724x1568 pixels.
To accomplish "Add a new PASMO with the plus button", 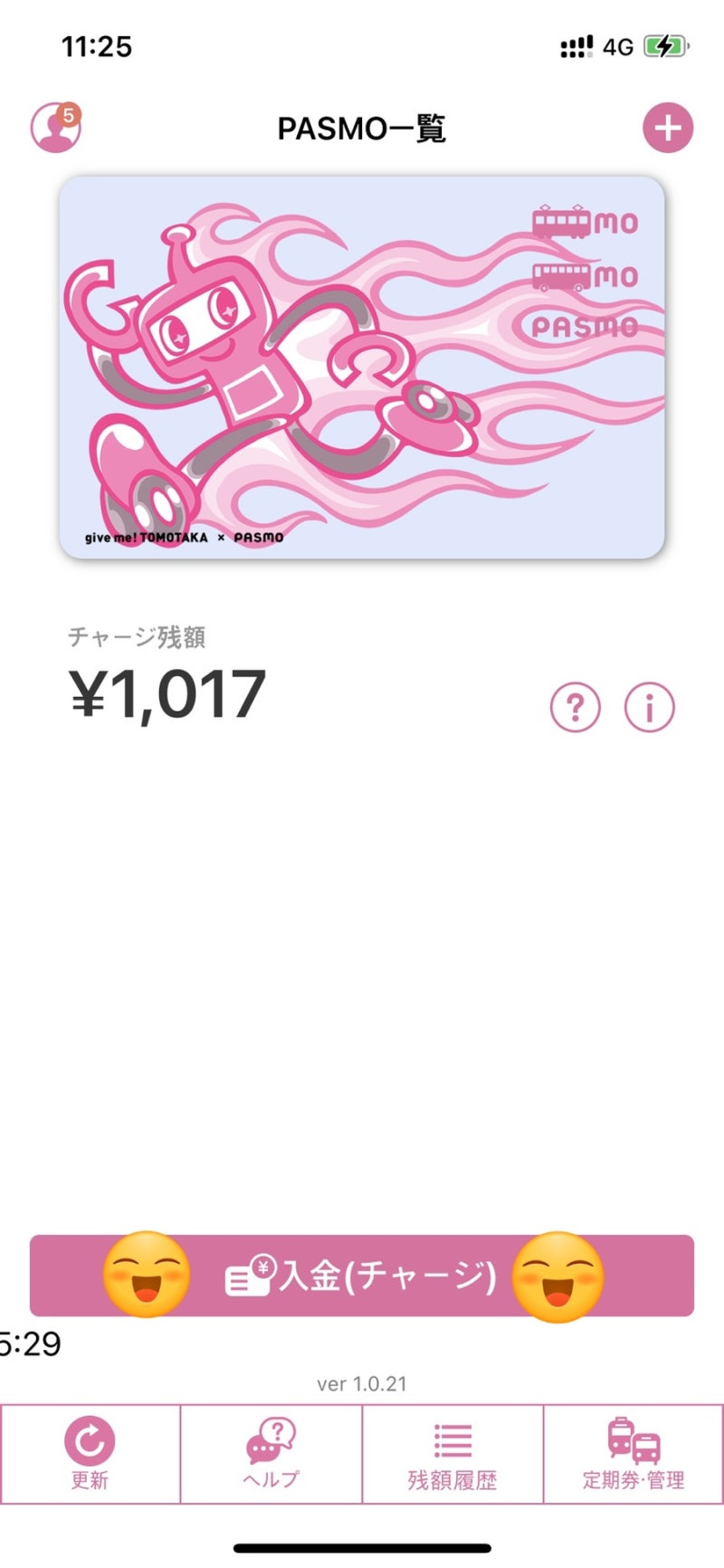I will click(668, 128).
